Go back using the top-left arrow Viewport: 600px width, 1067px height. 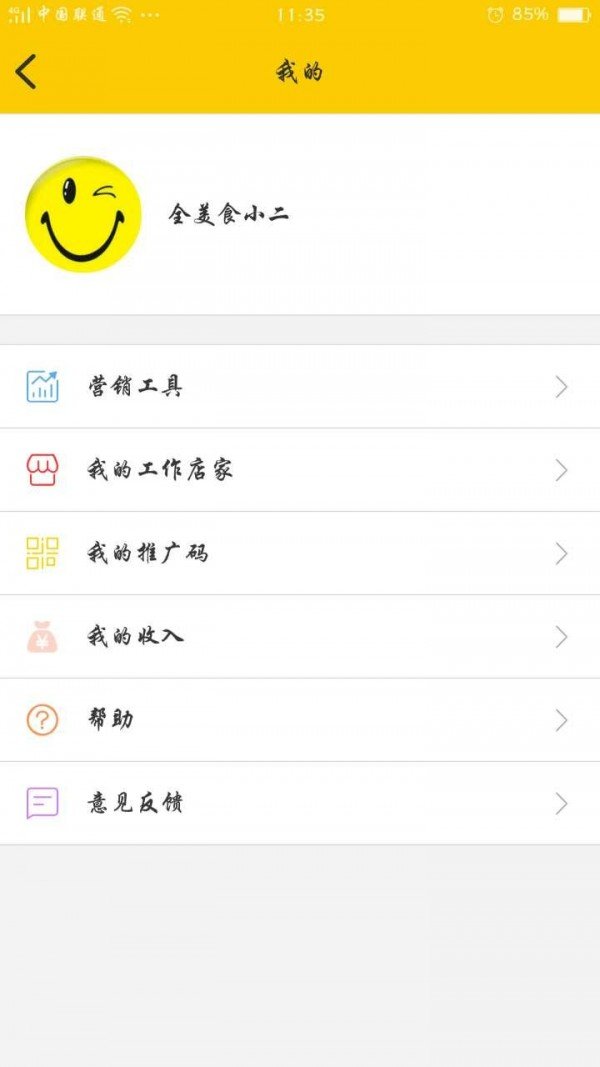pos(26,71)
